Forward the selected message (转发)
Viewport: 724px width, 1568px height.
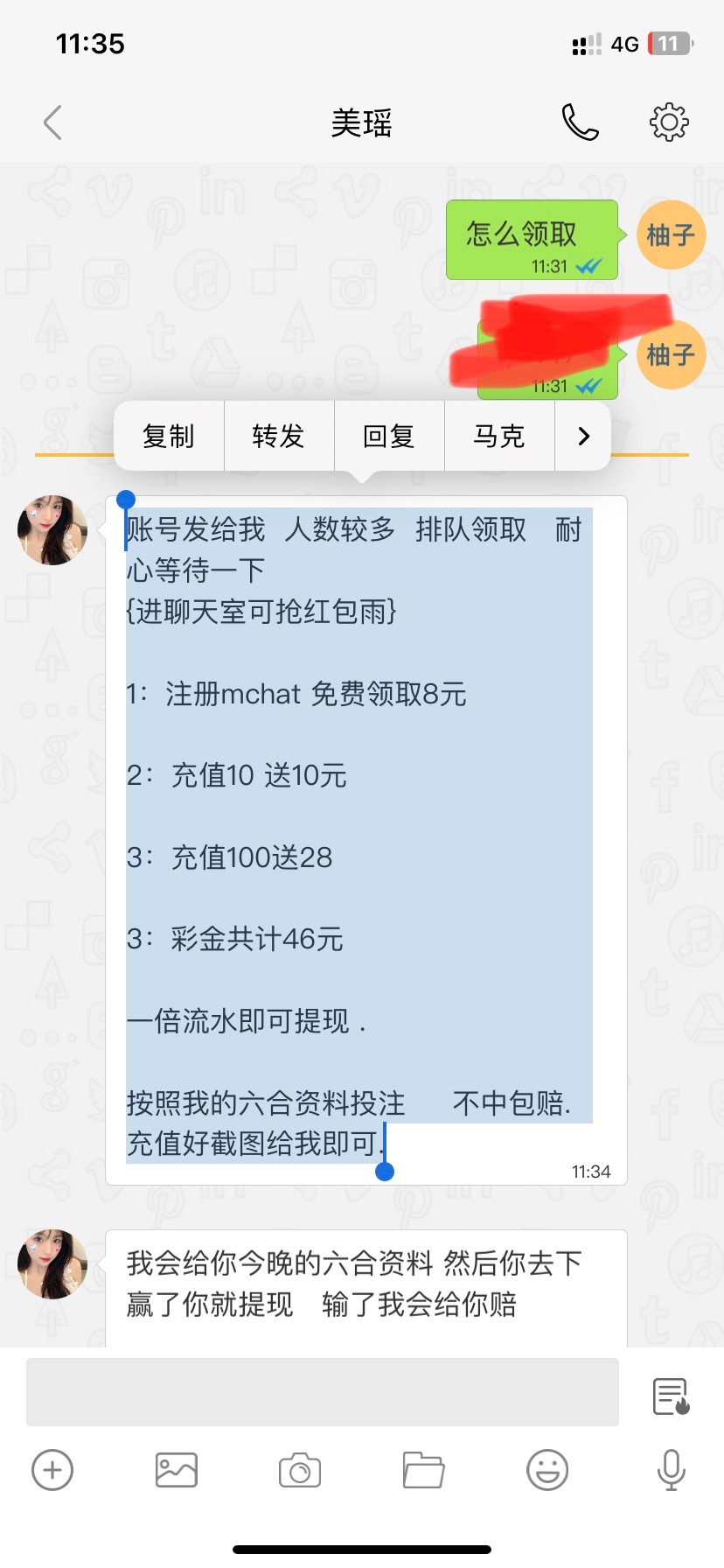[x=279, y=436]
